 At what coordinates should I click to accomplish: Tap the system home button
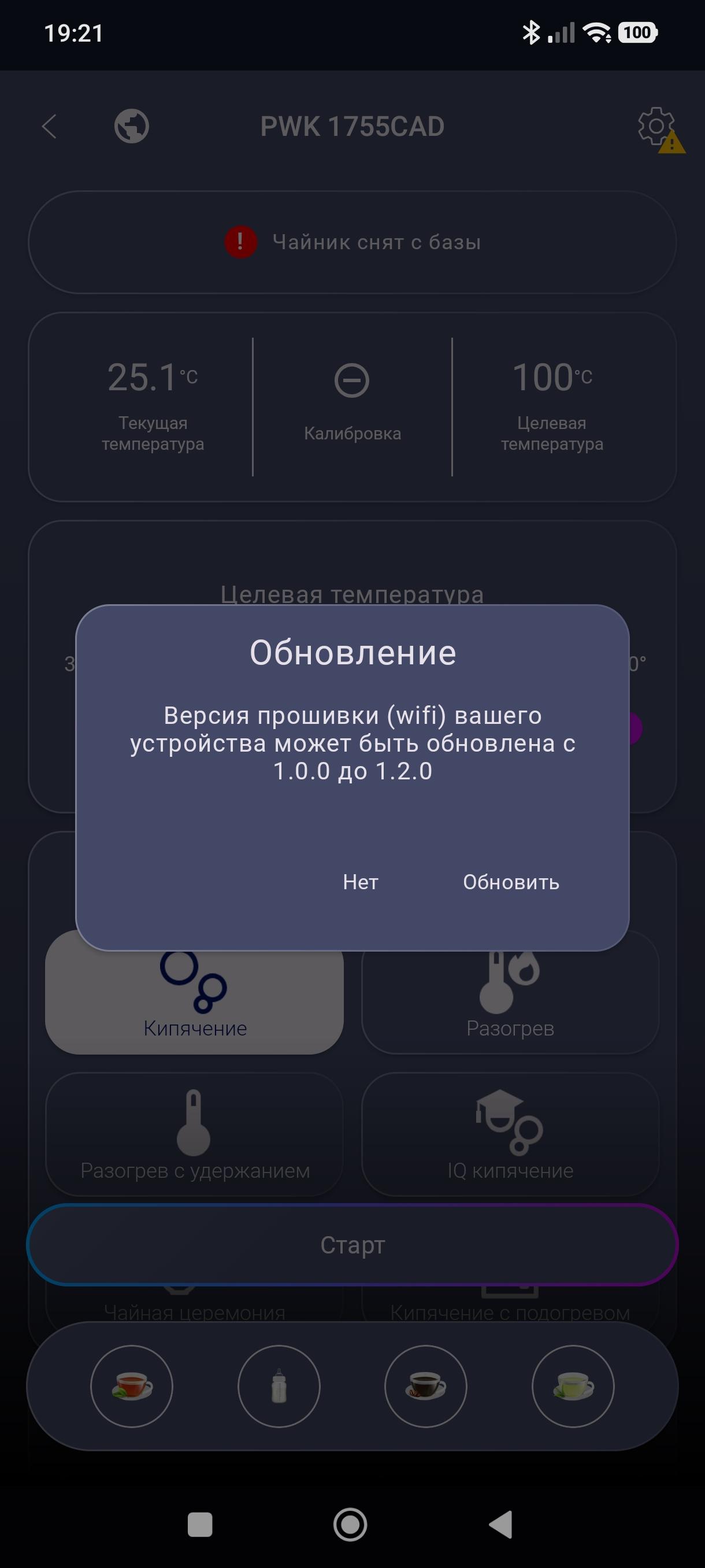[350, 1525]
